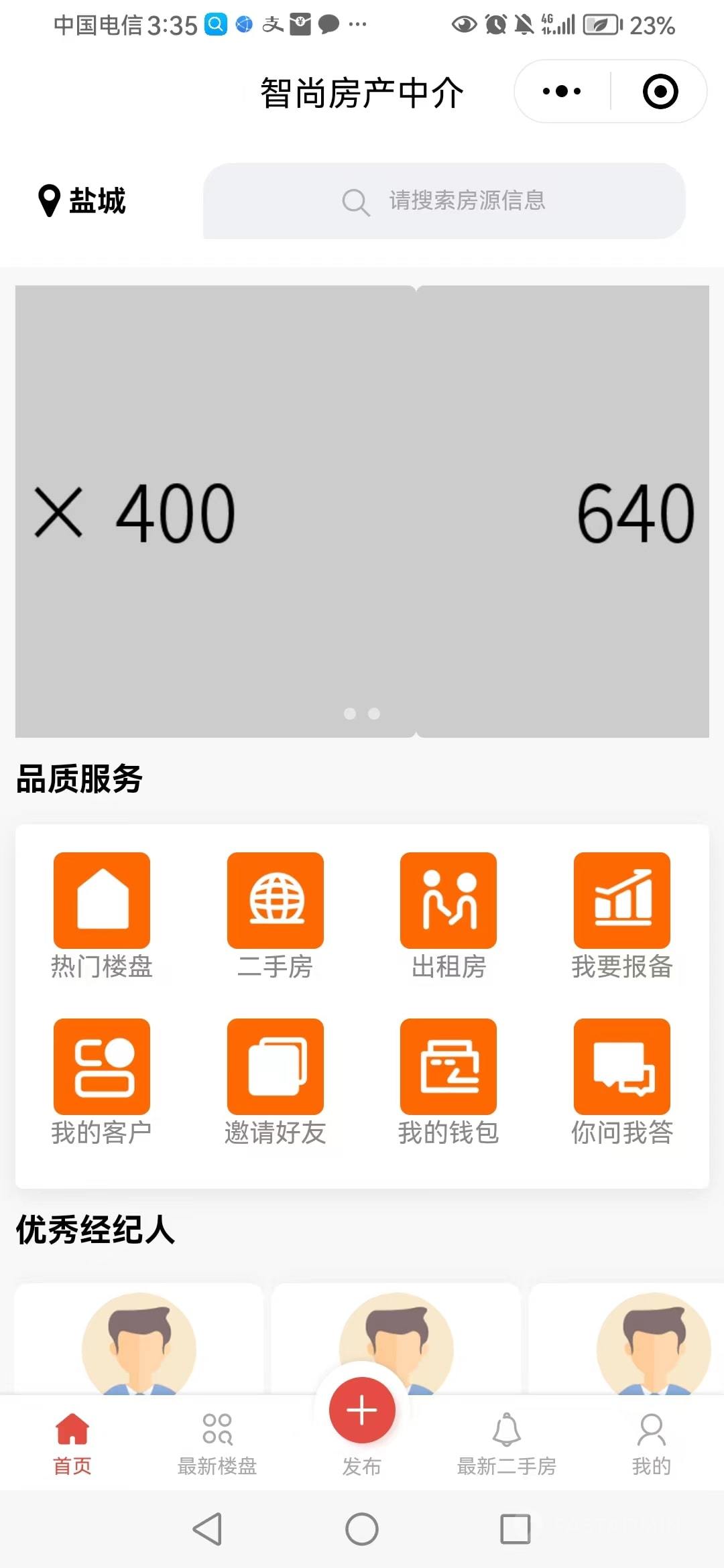Open the 640 × 400 banner image
Viewport: 724px width, 1568px height.
362,511
